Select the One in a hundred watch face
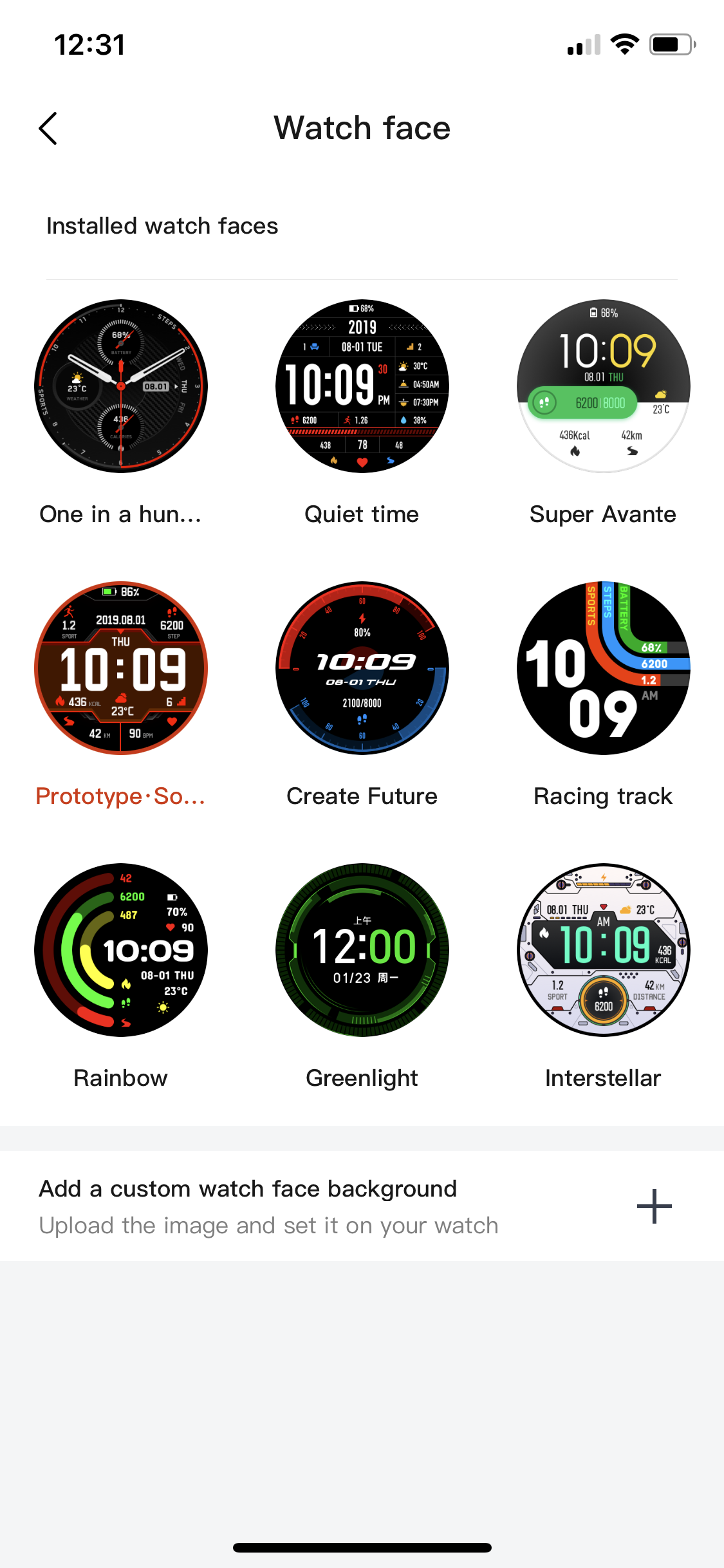The width and height of the screenshot is (724, 1568). [x=121, y=386]
